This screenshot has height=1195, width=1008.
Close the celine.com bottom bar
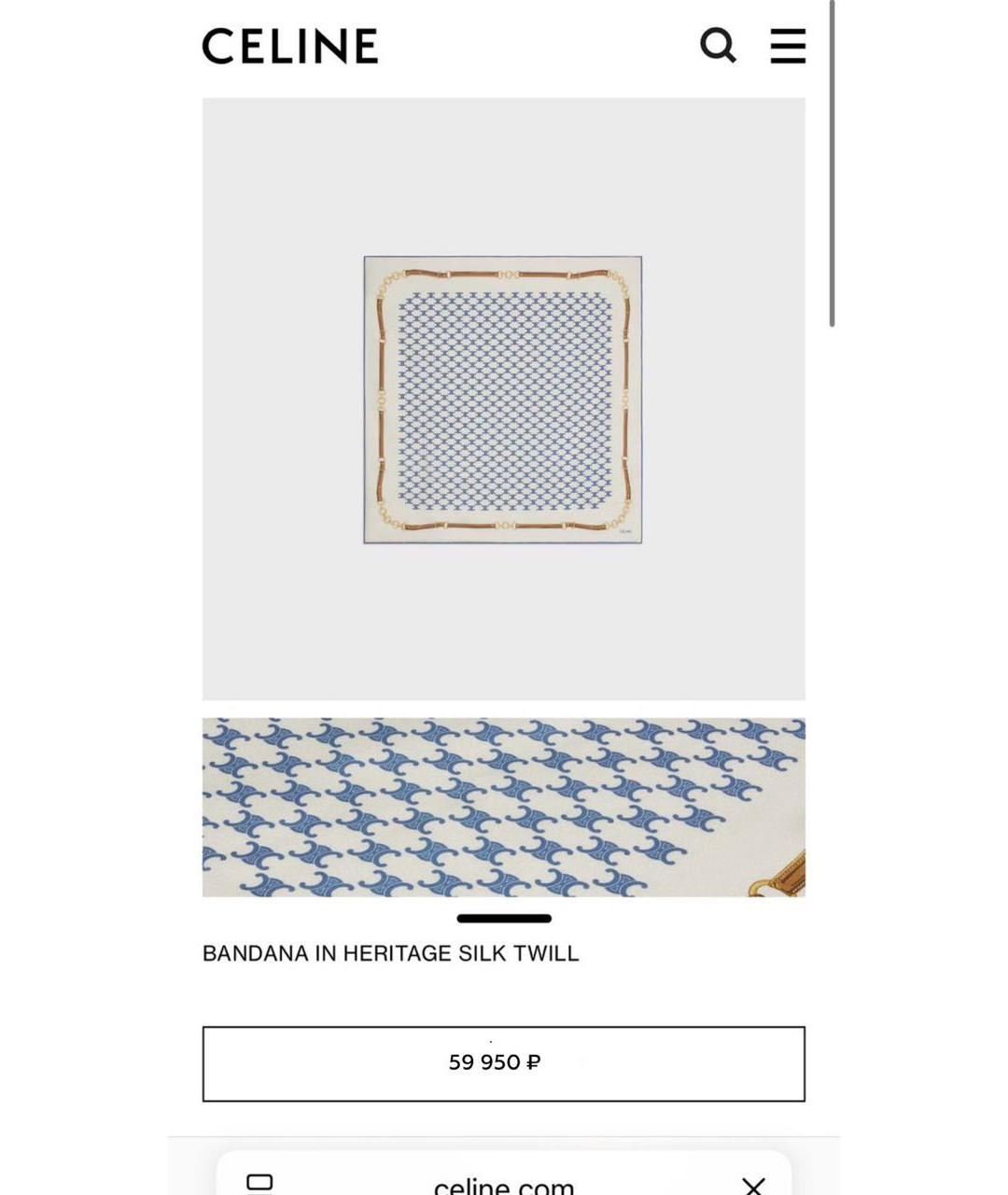point(753,1186)
